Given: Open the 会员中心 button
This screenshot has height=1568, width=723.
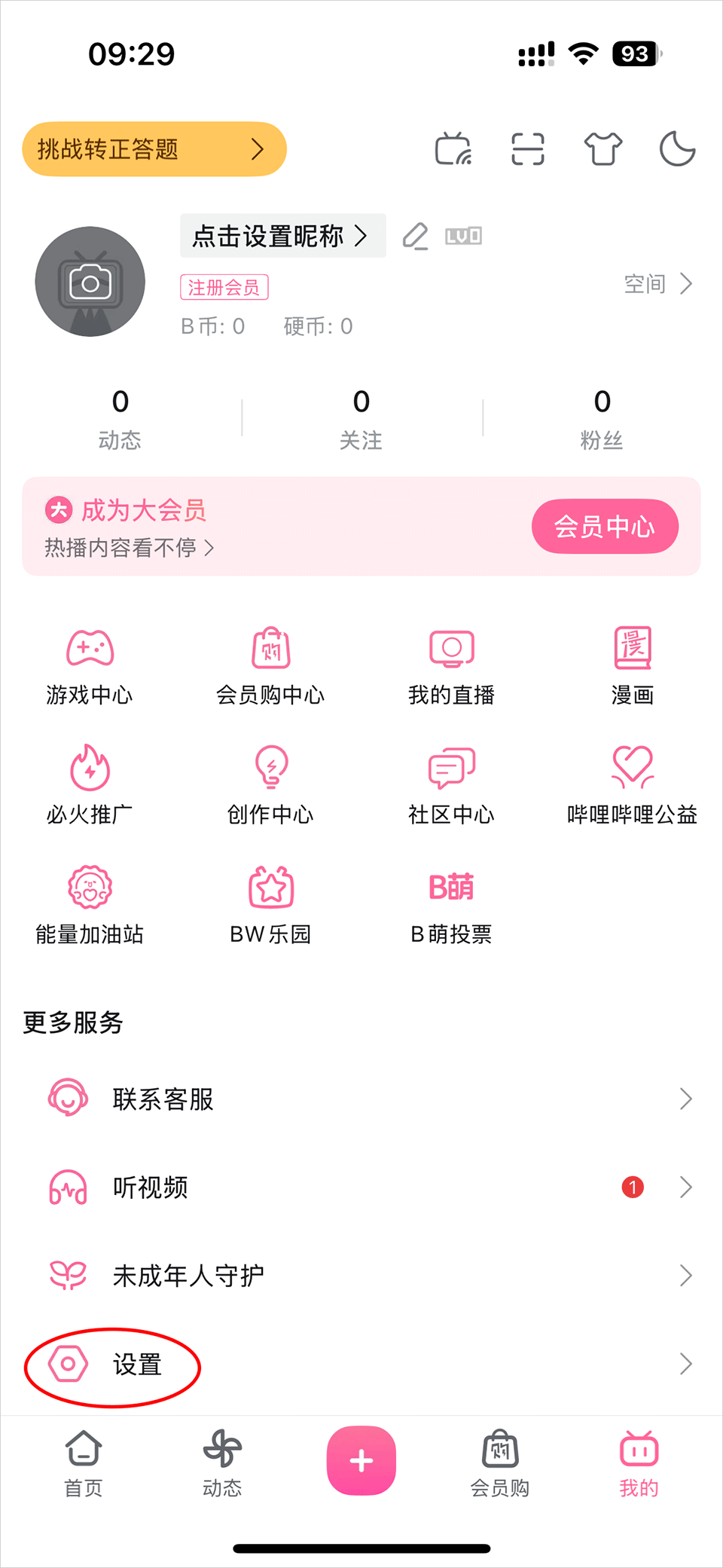Looking at the screenshot, I should pyautogui.click(x=605, y=526).
